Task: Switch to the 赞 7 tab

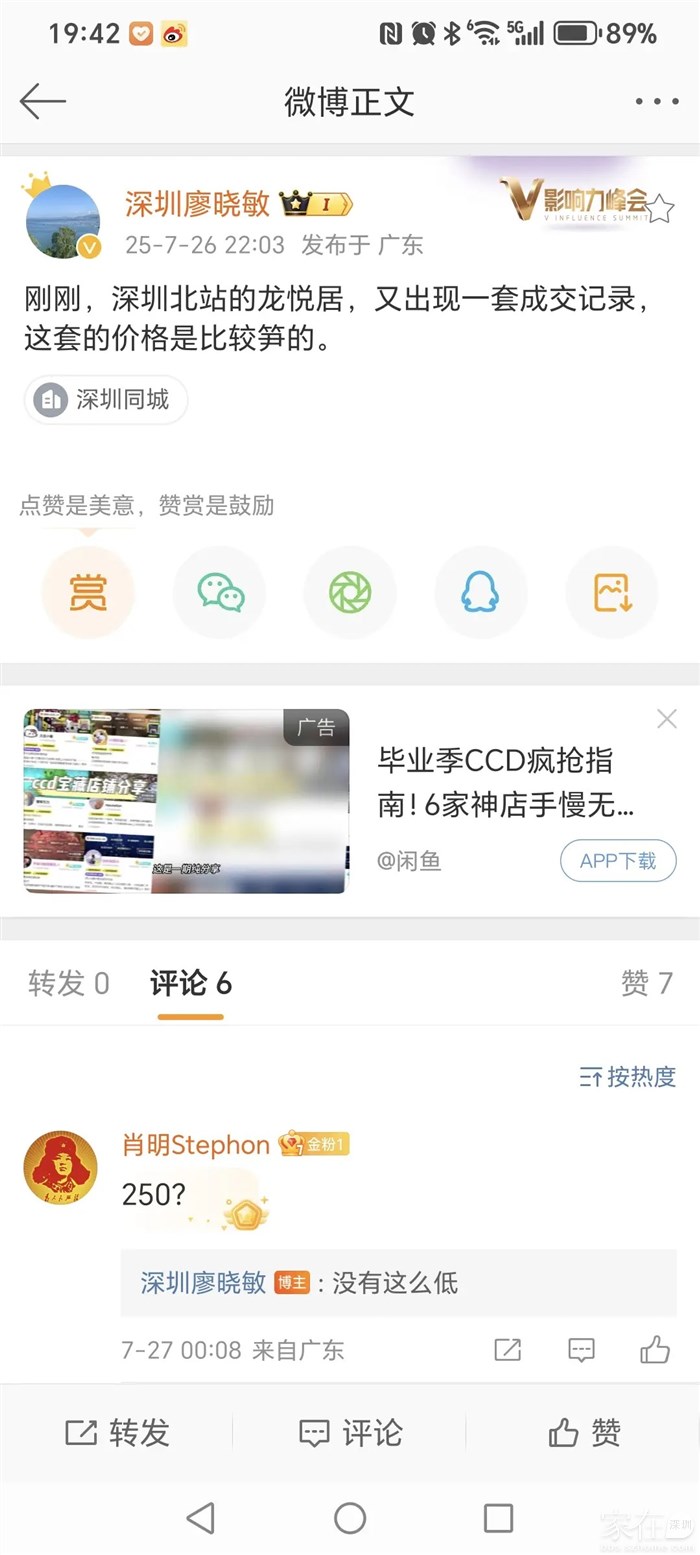Action: 646,984
